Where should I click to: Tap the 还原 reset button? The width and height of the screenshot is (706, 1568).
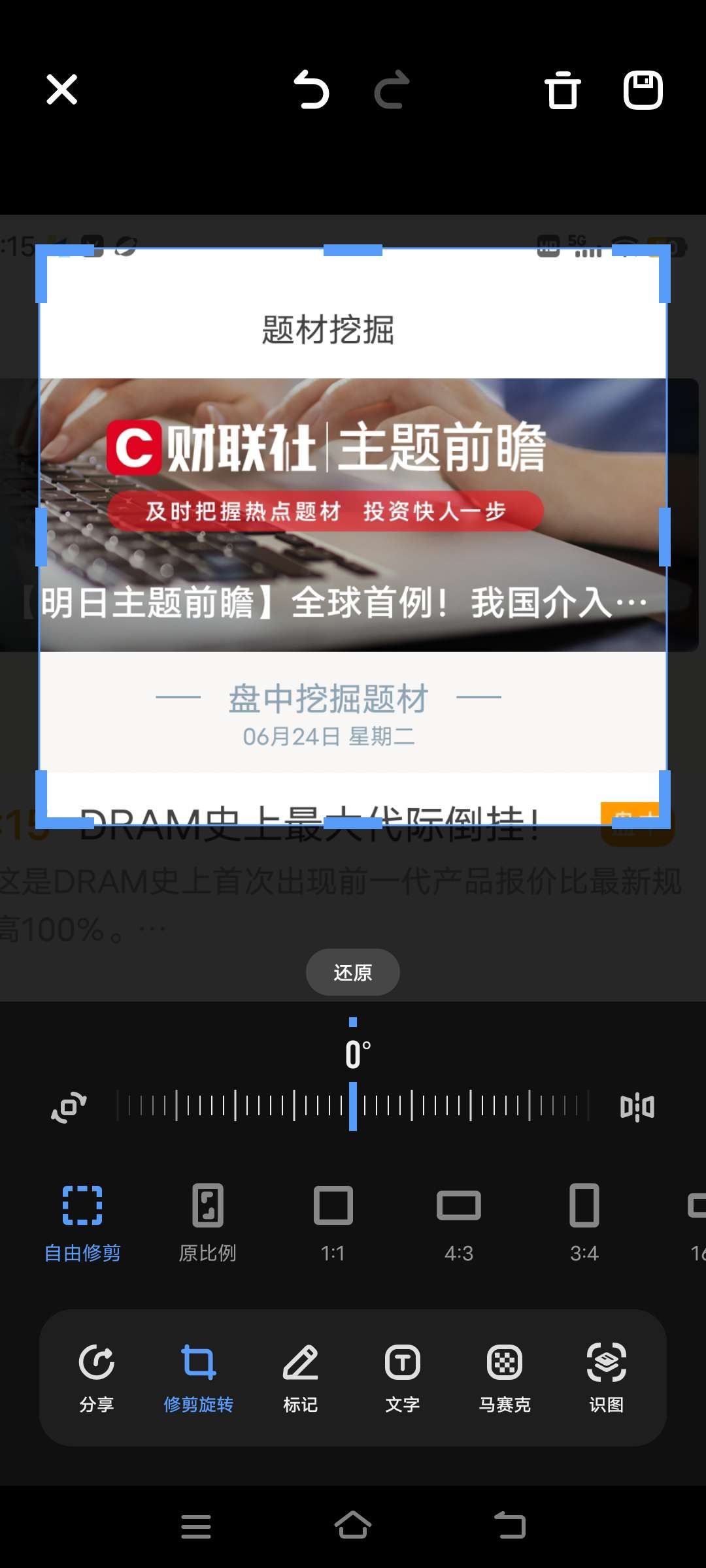click(352, 972)
